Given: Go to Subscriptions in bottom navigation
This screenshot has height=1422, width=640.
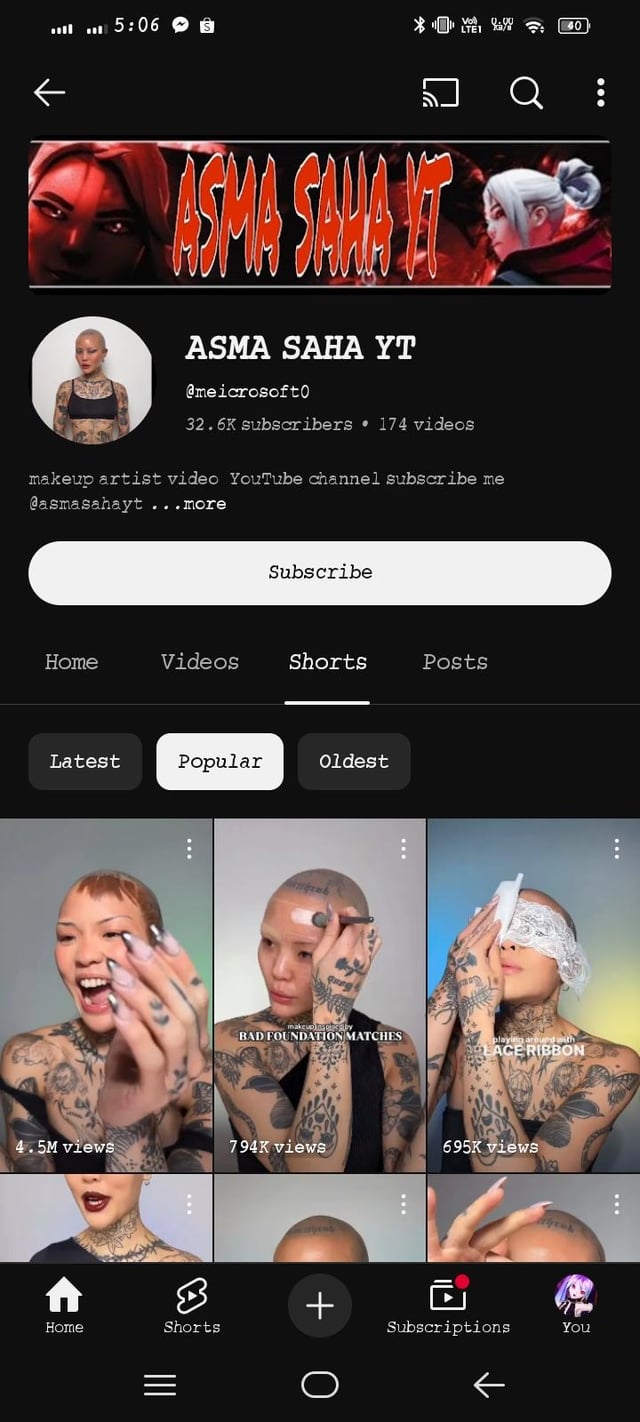Looking at the screenshot, I should [x=448, y=1306].
